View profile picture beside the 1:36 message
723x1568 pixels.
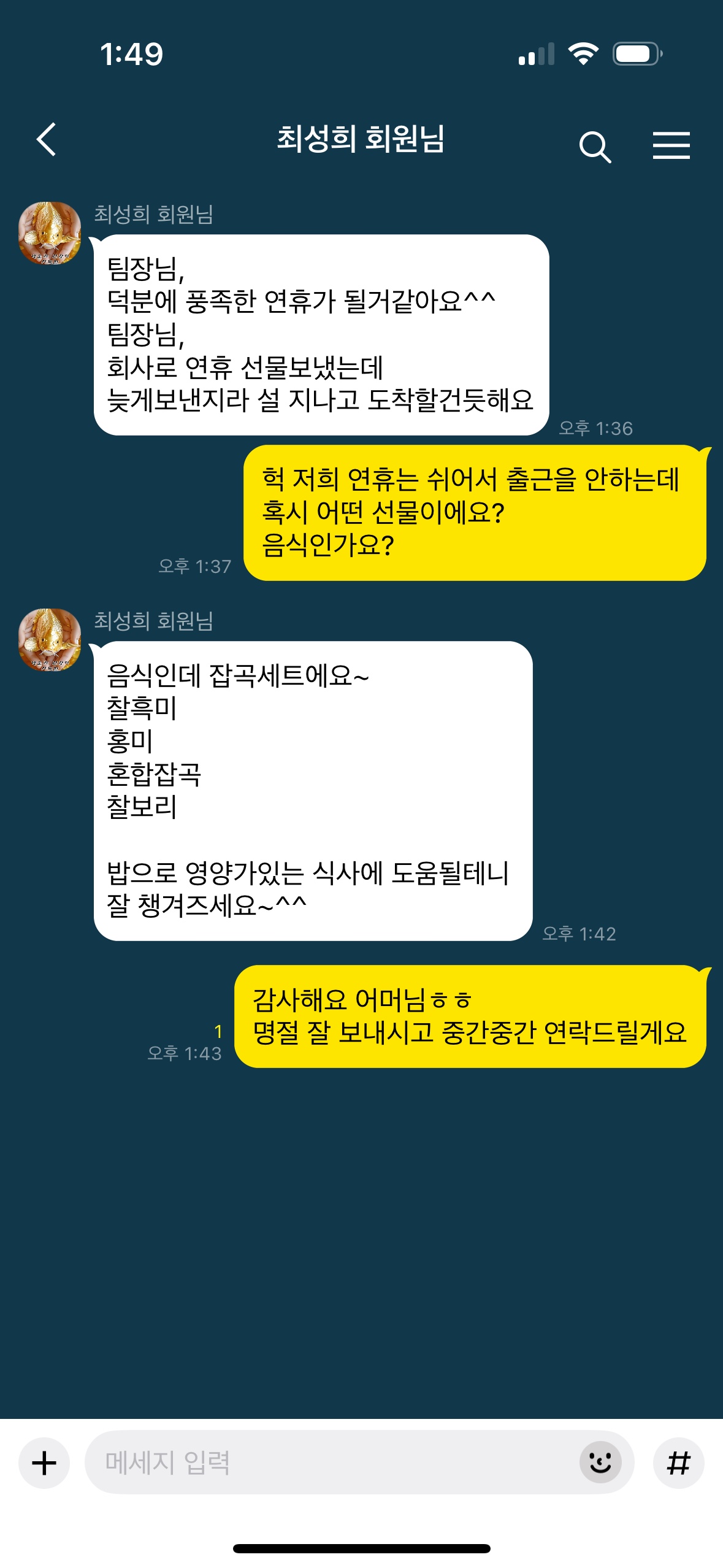(50, 233)
